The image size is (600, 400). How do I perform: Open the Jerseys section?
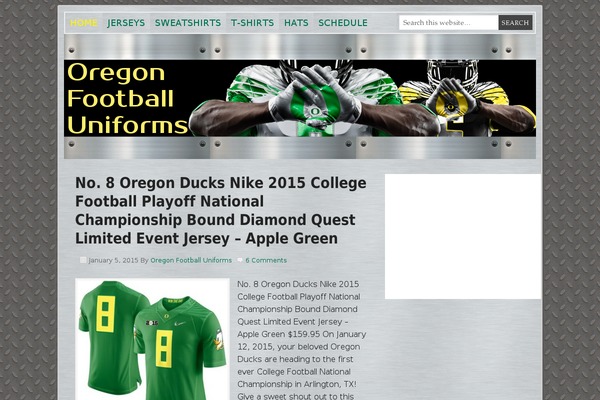coord(126,22)
